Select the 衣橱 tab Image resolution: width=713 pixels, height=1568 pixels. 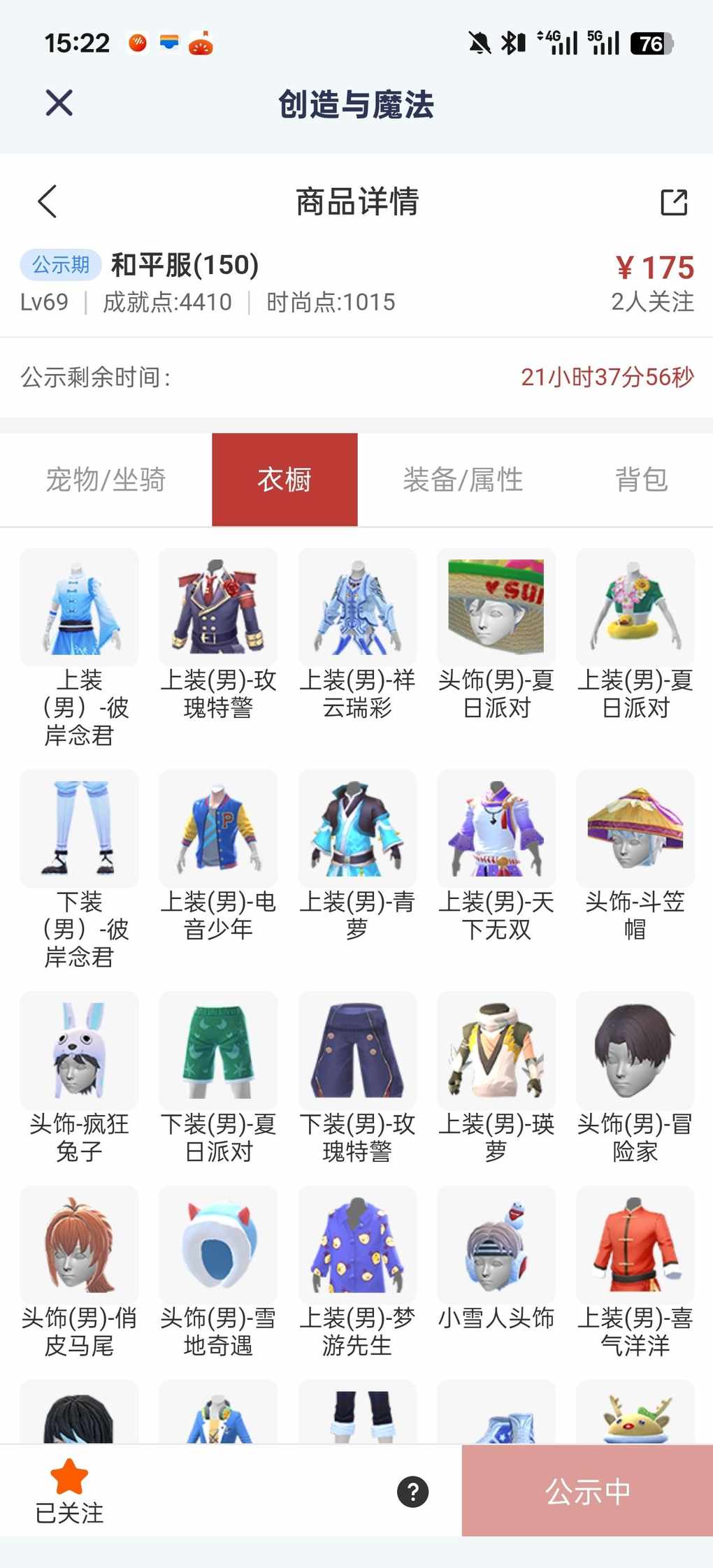pyautogui.click(x=285, y=480)
